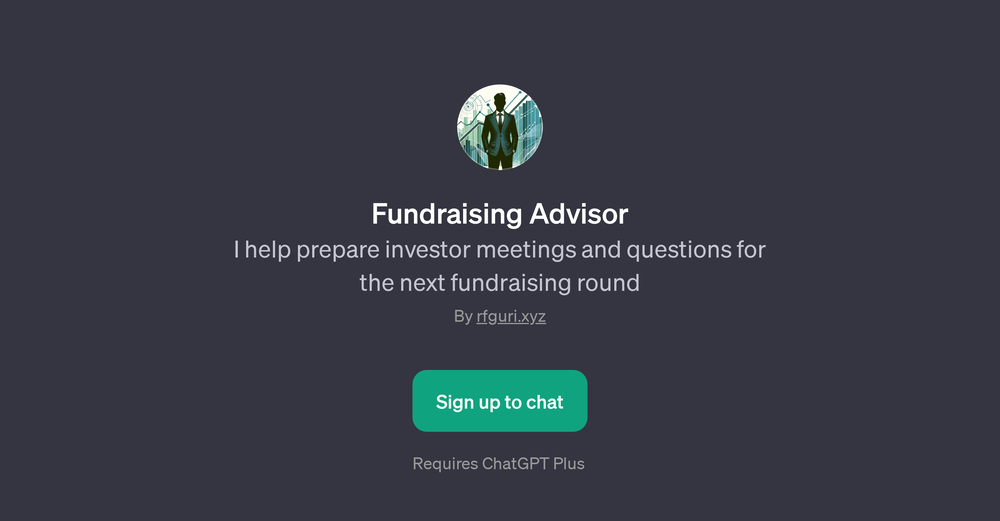Tap the Sign up to chat button
The height and width of the screenshot is (521, 1000).
coord(499,402)
